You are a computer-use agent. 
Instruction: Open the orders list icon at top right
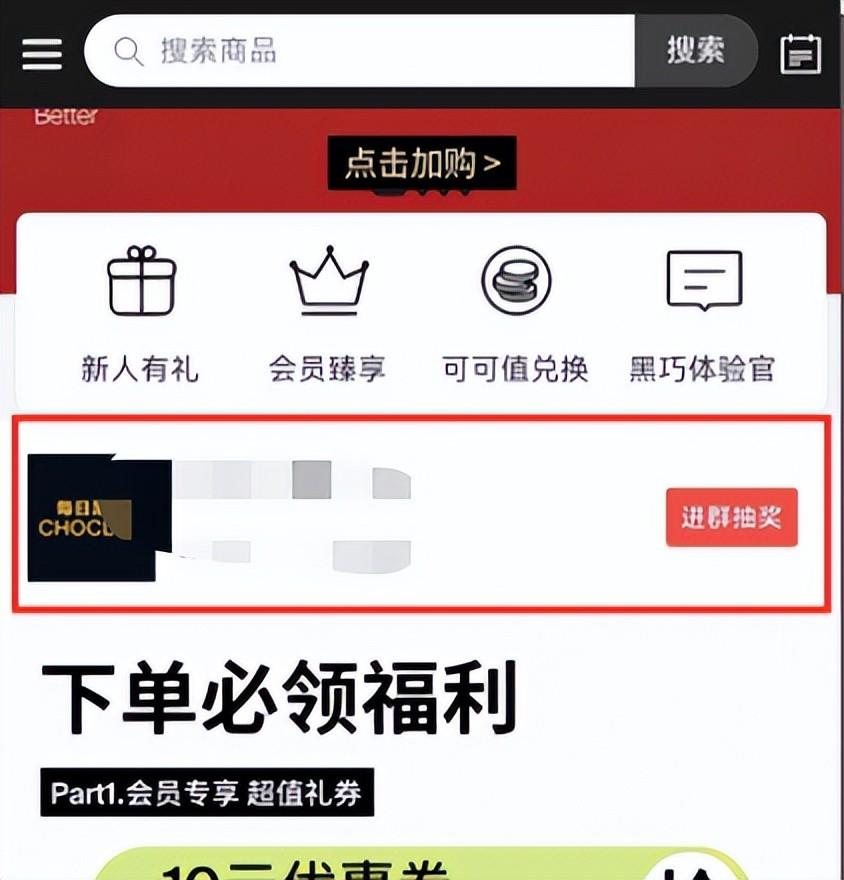pyautogui.click(x=801, y=53)
